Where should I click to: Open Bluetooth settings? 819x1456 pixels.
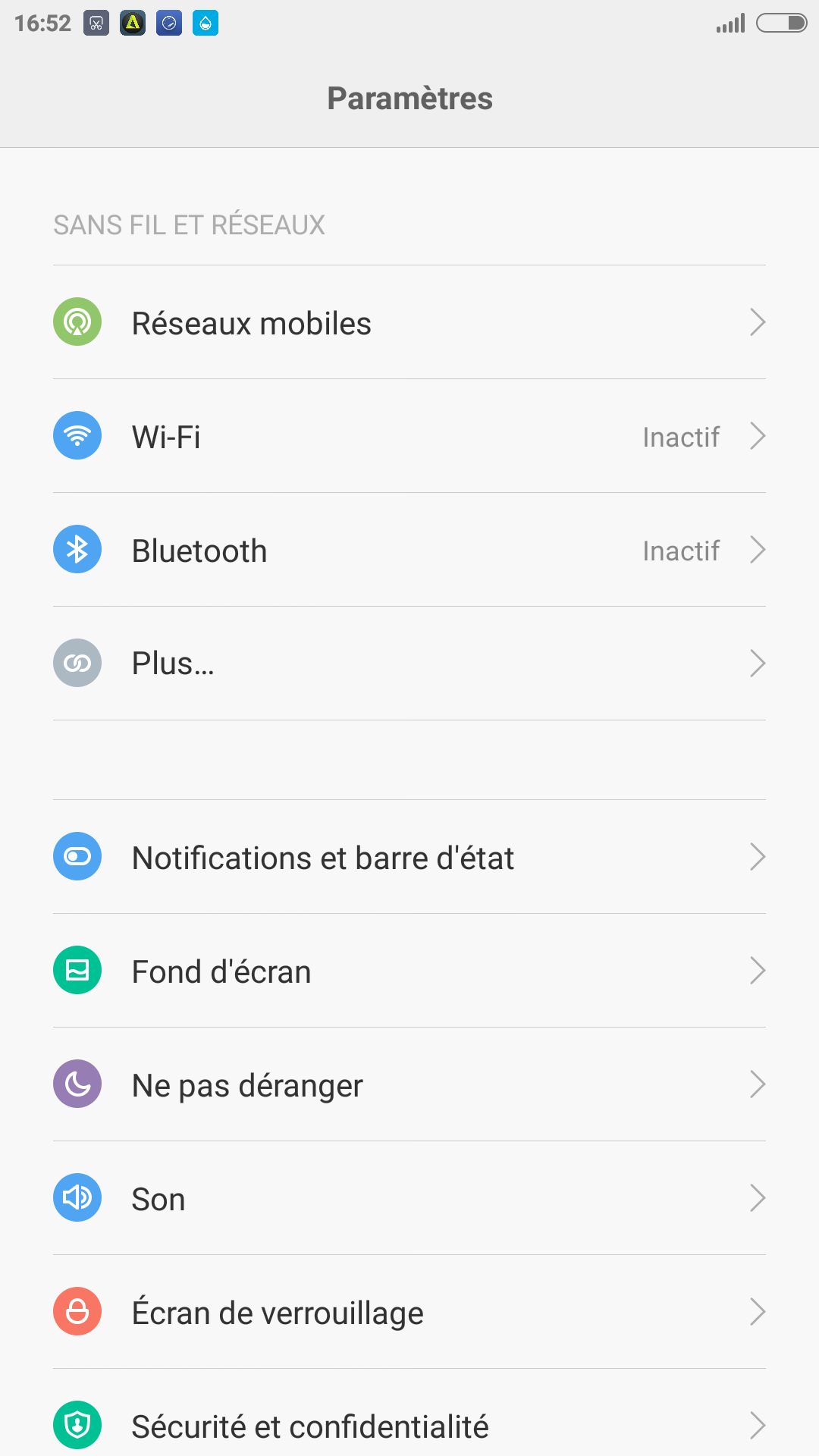409,550
